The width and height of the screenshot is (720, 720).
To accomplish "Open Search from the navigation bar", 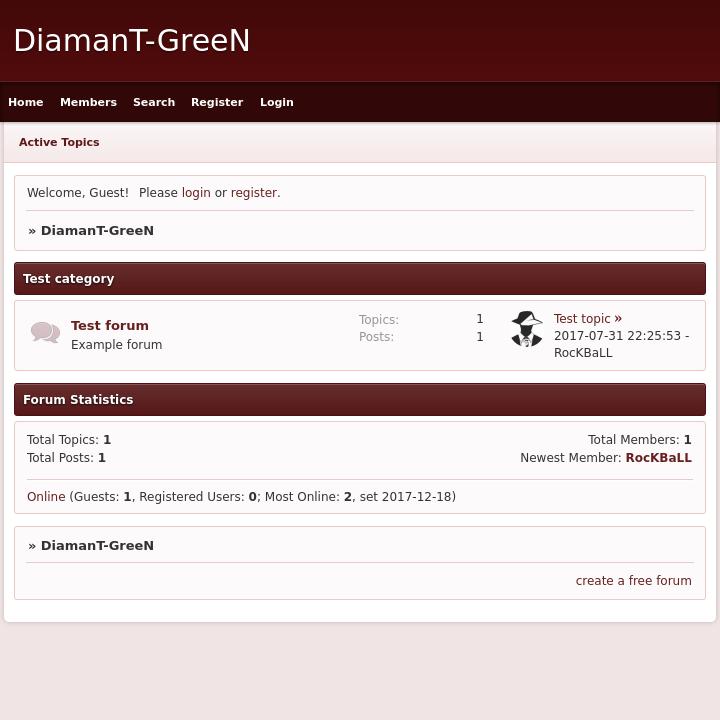I will pos(154,102).
